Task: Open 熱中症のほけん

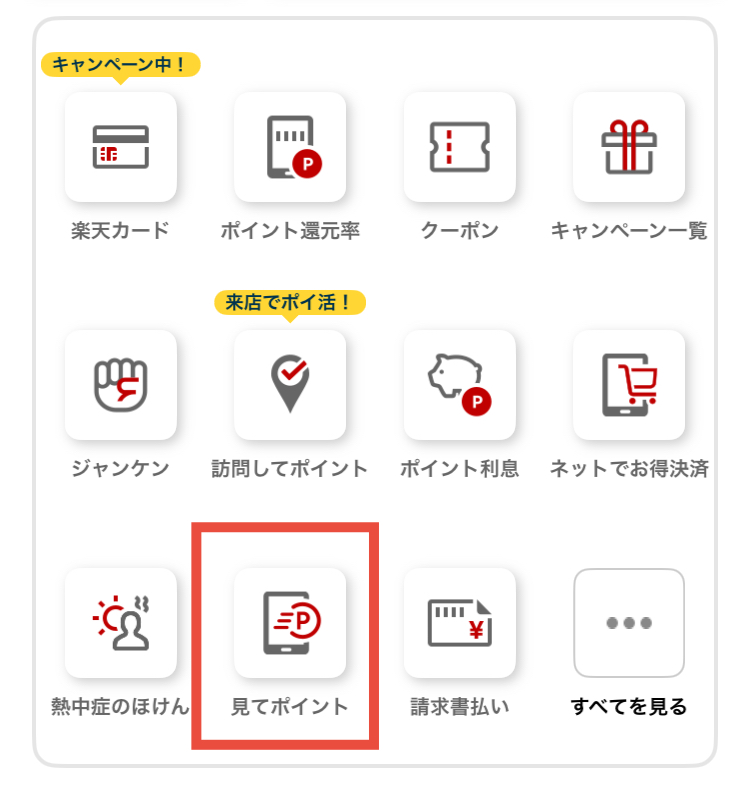Action: [120, 623]
